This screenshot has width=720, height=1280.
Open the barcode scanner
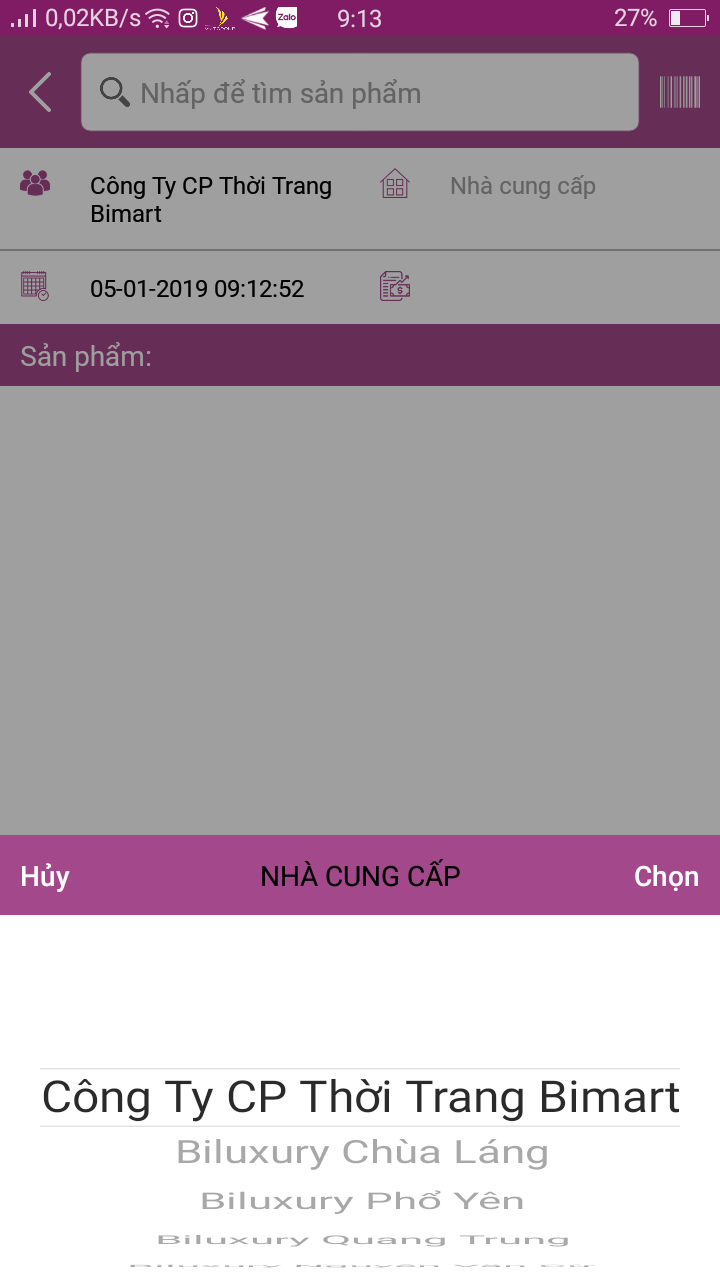[x=679, y=92]
